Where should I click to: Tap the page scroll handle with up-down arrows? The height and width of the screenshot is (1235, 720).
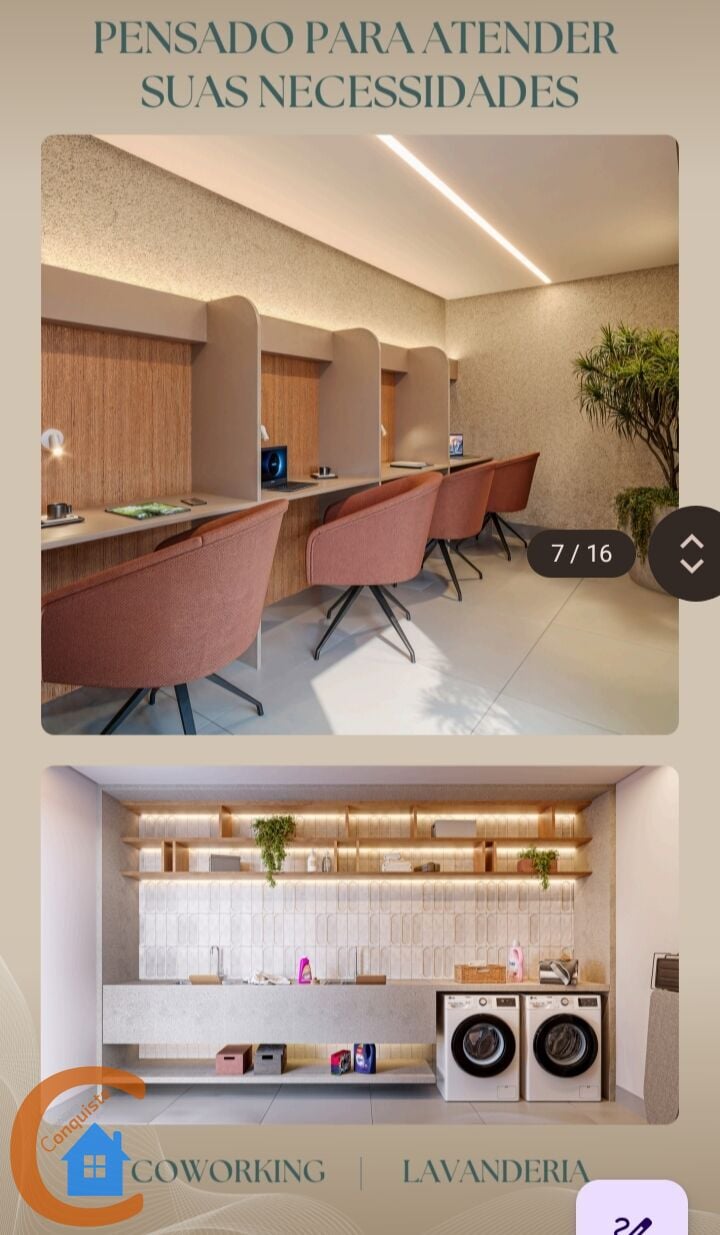pyautogui.click(x=690, y=553)
